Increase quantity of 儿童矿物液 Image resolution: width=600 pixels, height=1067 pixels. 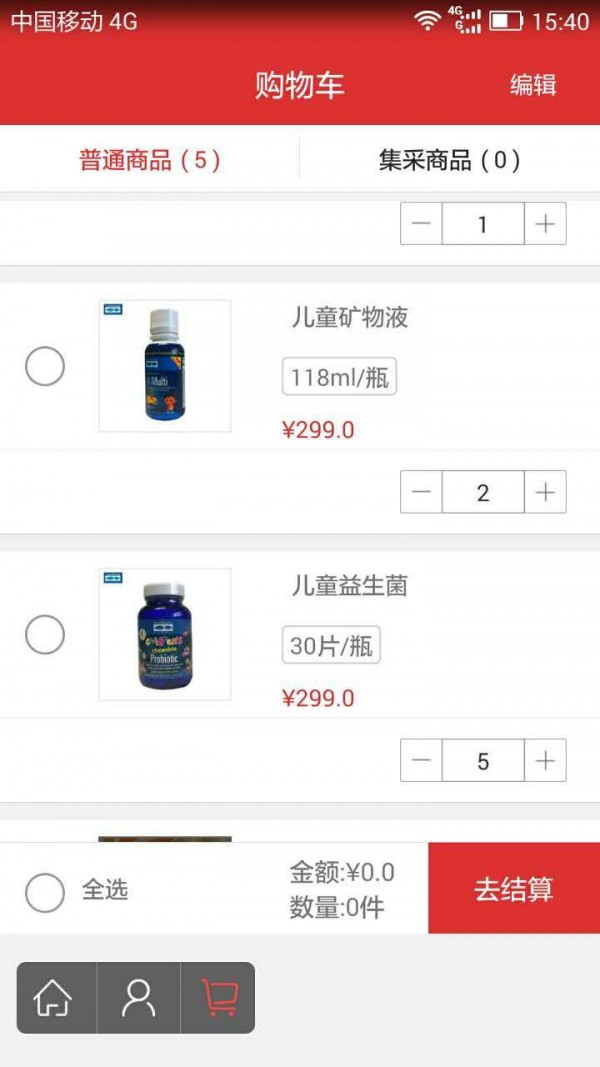click(x=545, y=492)
